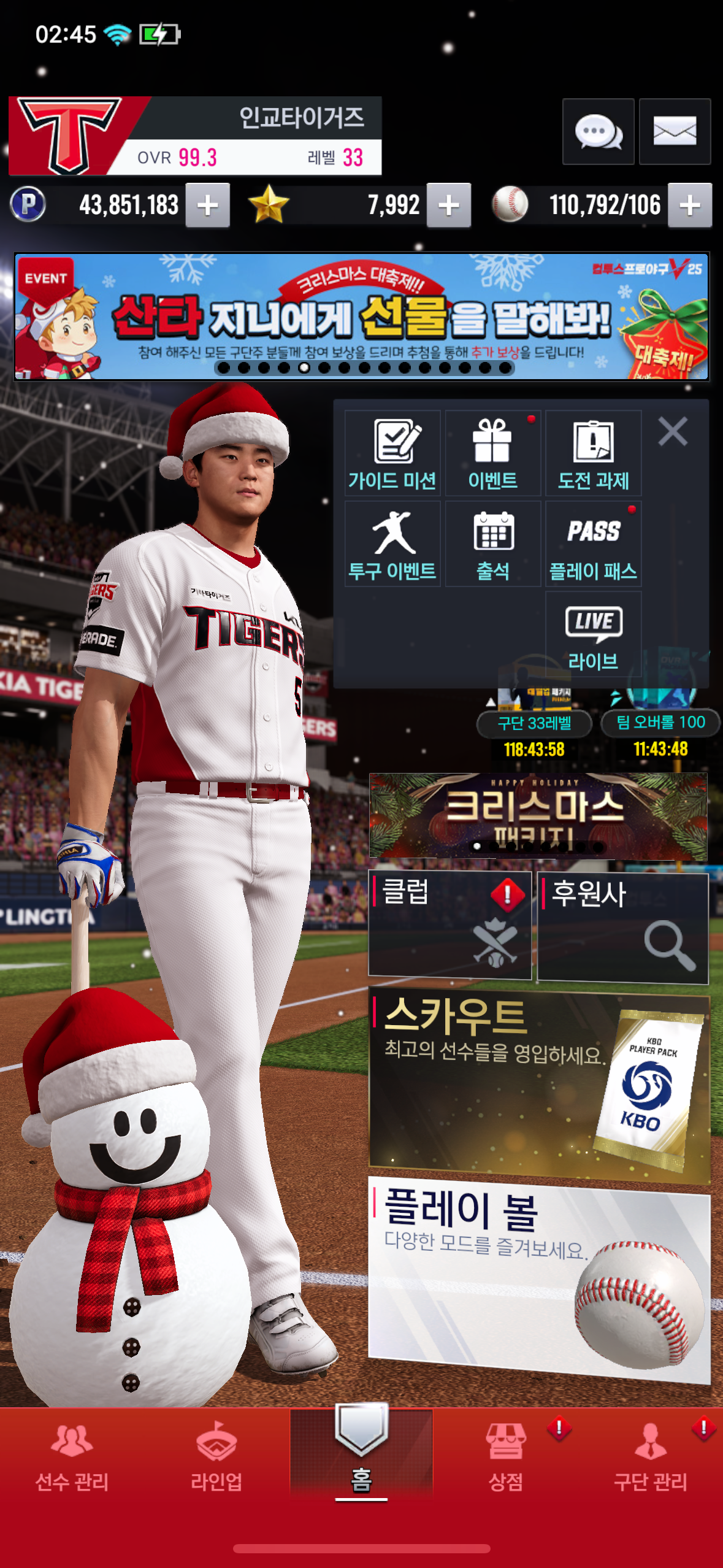This screenshot has width=723, height=1568.
Task: Open the 클럽 club card
Action: coord(449,924)
